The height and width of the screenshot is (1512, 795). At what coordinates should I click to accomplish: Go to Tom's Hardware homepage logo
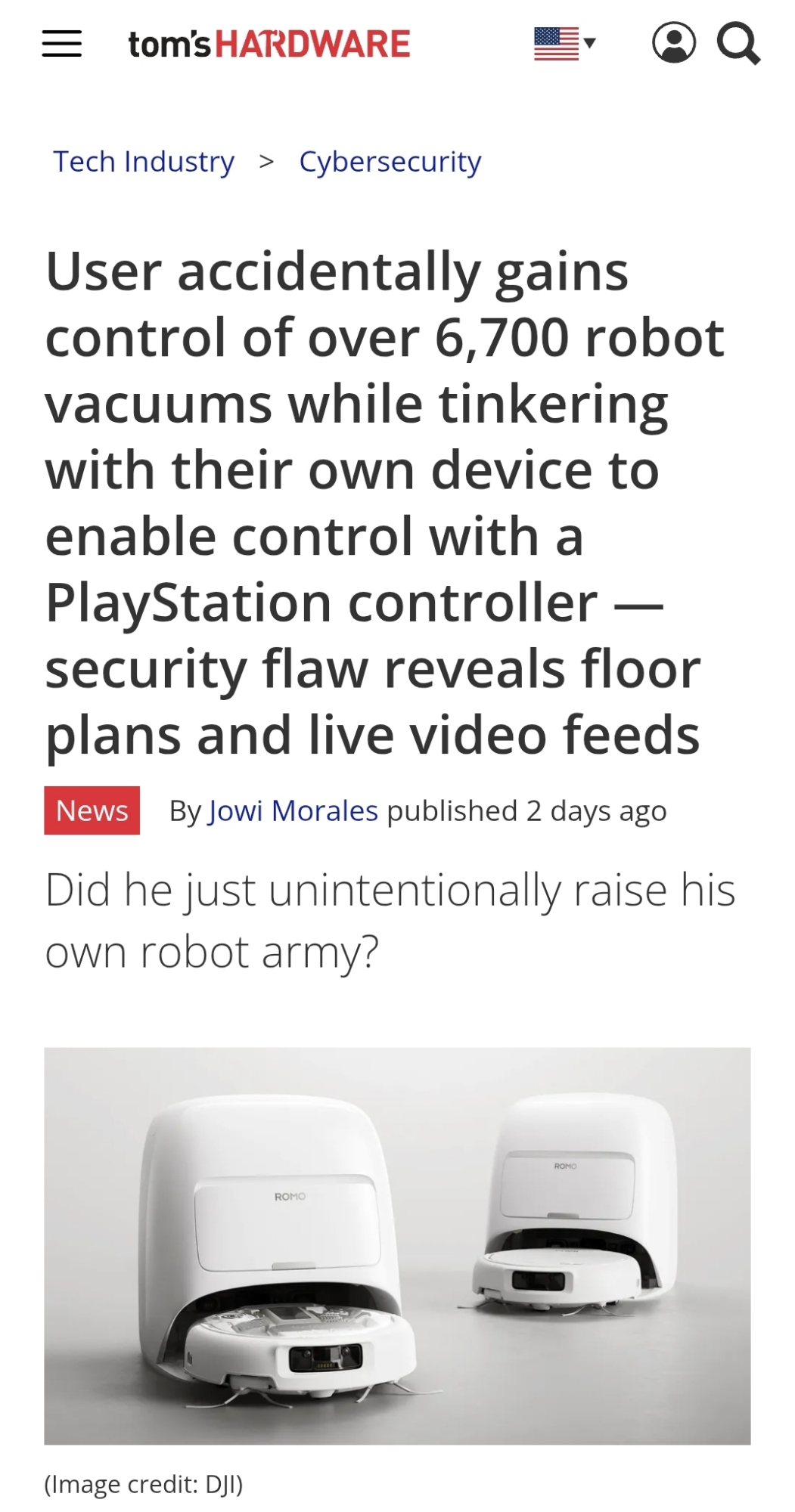point(269,44)
